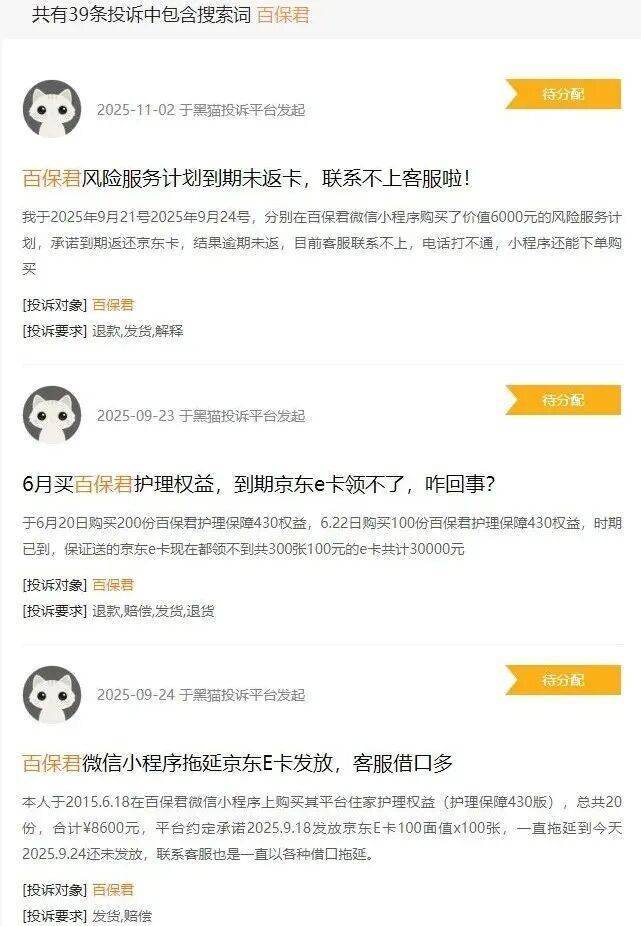Image resolution: width=641 pixels, height=926 pixels.
Task: Tap 百保君 complaint target in the 2025-09-23 complaint
Action: [113, 585]
